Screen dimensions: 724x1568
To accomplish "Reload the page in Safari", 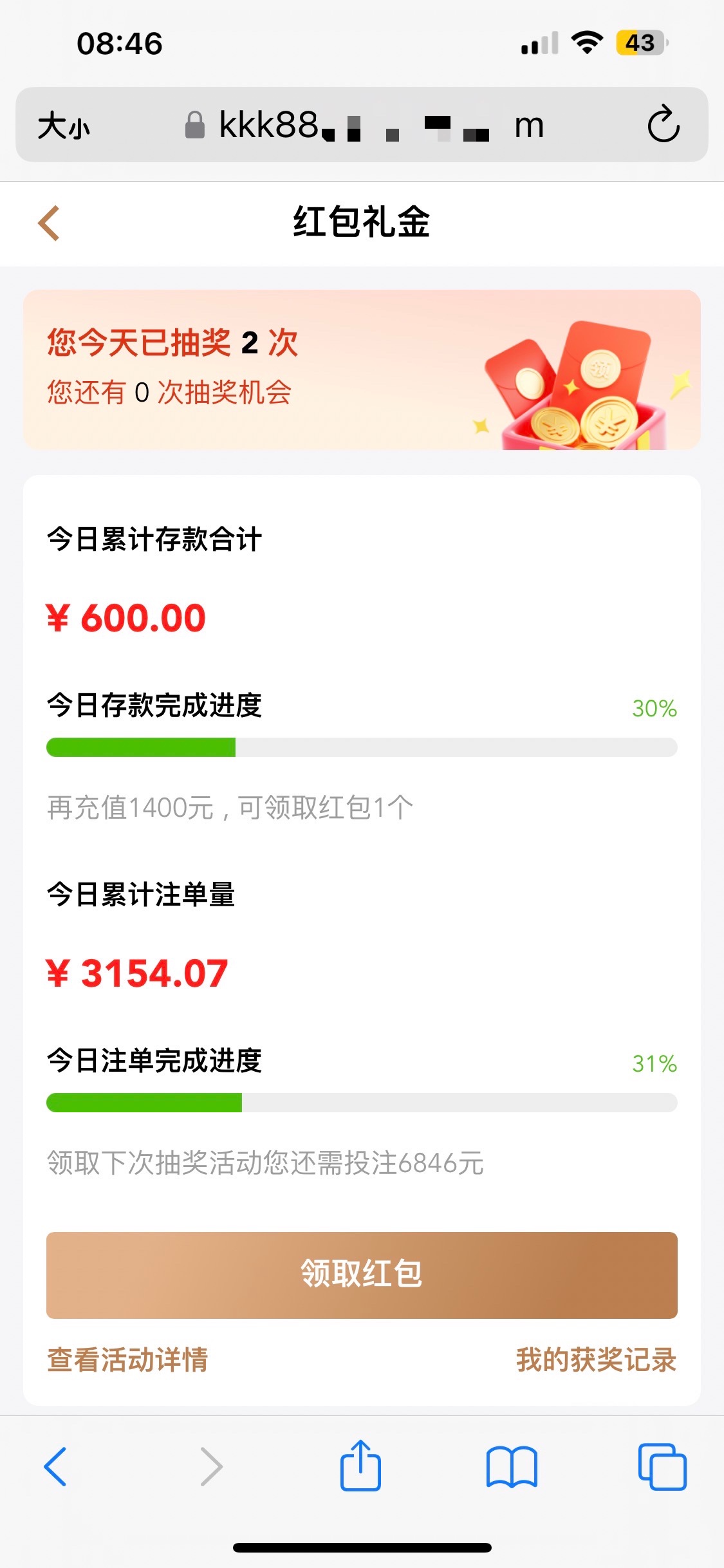I will point(663,124).
